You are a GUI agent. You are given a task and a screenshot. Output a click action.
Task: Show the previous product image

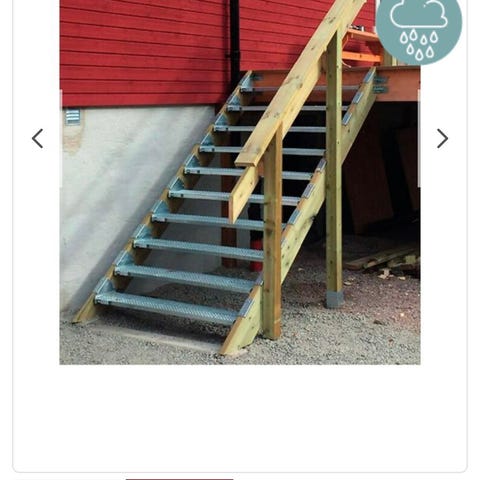pyautogui.click(x=37, y=138)
